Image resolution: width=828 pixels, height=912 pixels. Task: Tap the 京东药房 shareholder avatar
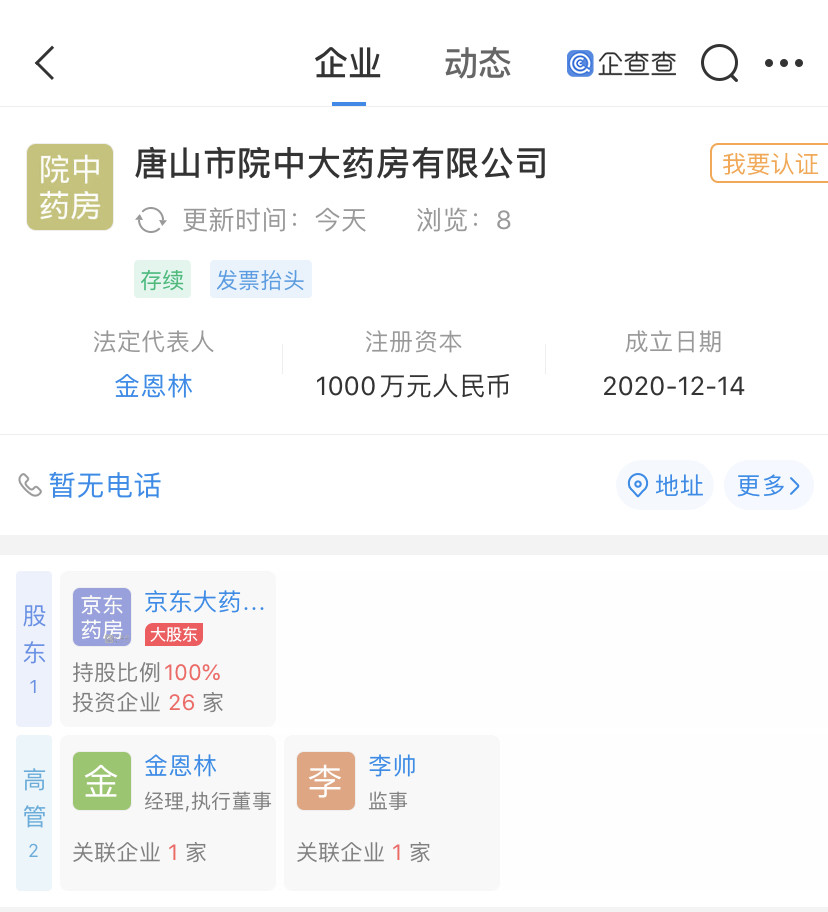[101, 617]
